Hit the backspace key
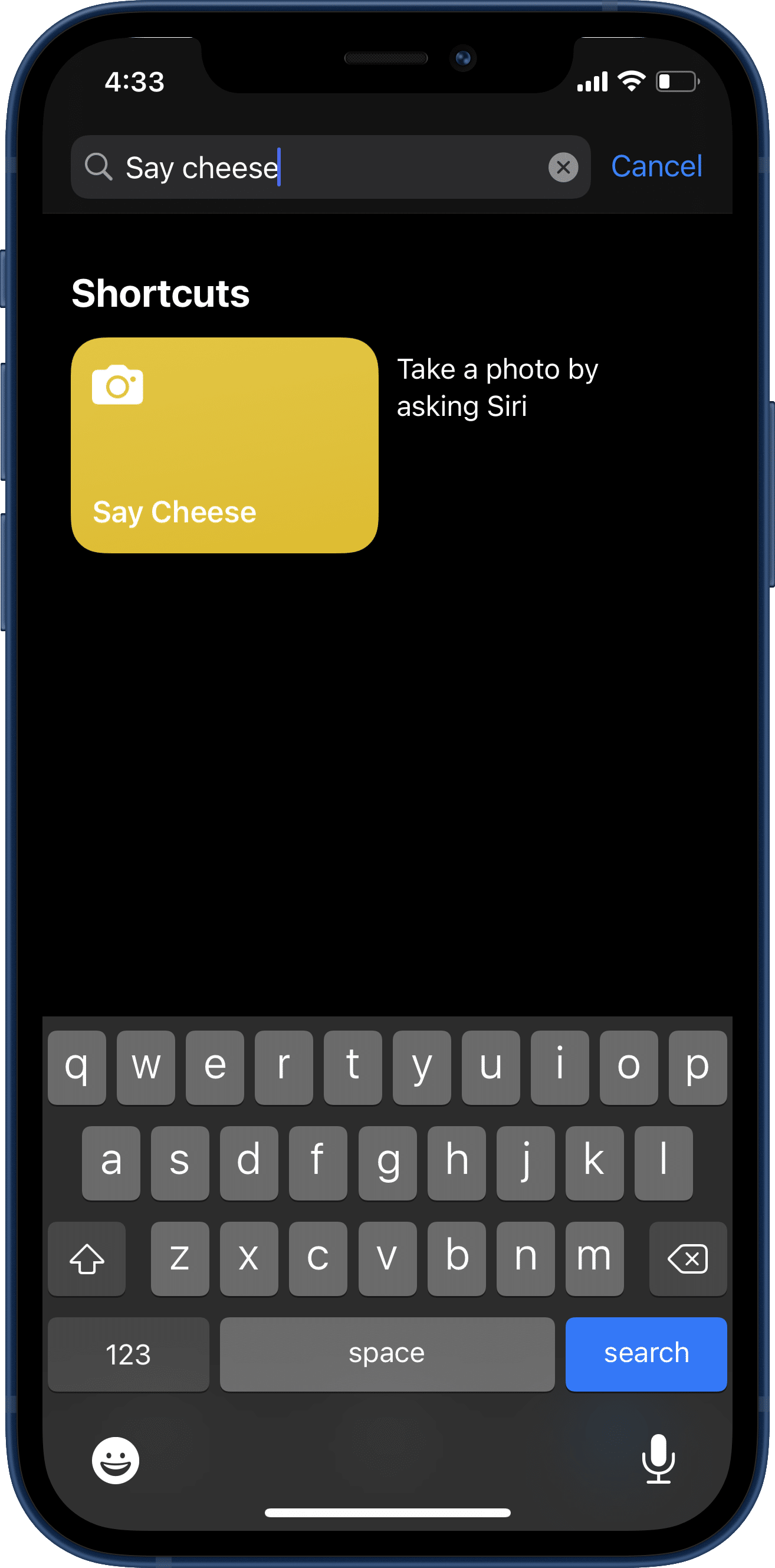This screenshot has height=1568, width=775. point(687,1259)
